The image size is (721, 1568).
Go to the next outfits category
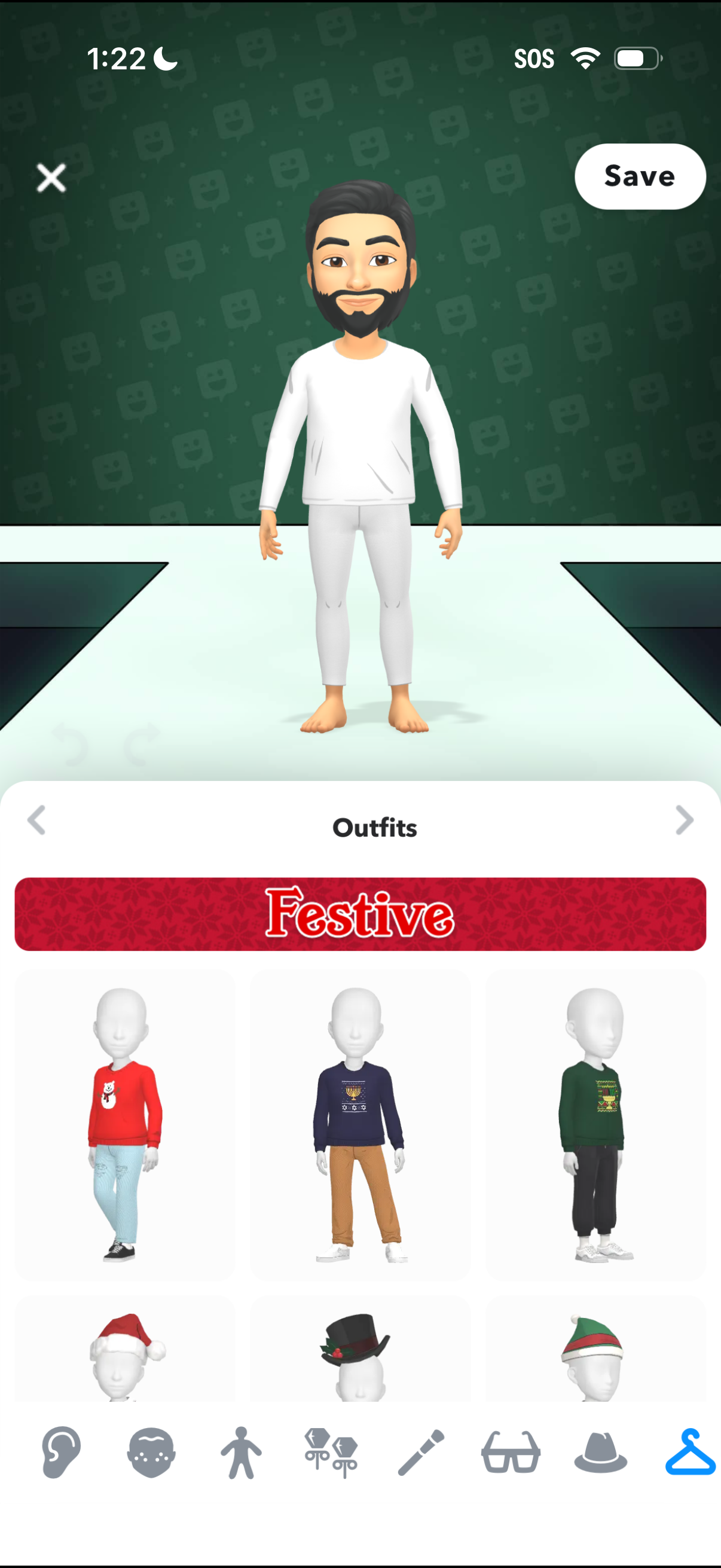tap(684, 820)
